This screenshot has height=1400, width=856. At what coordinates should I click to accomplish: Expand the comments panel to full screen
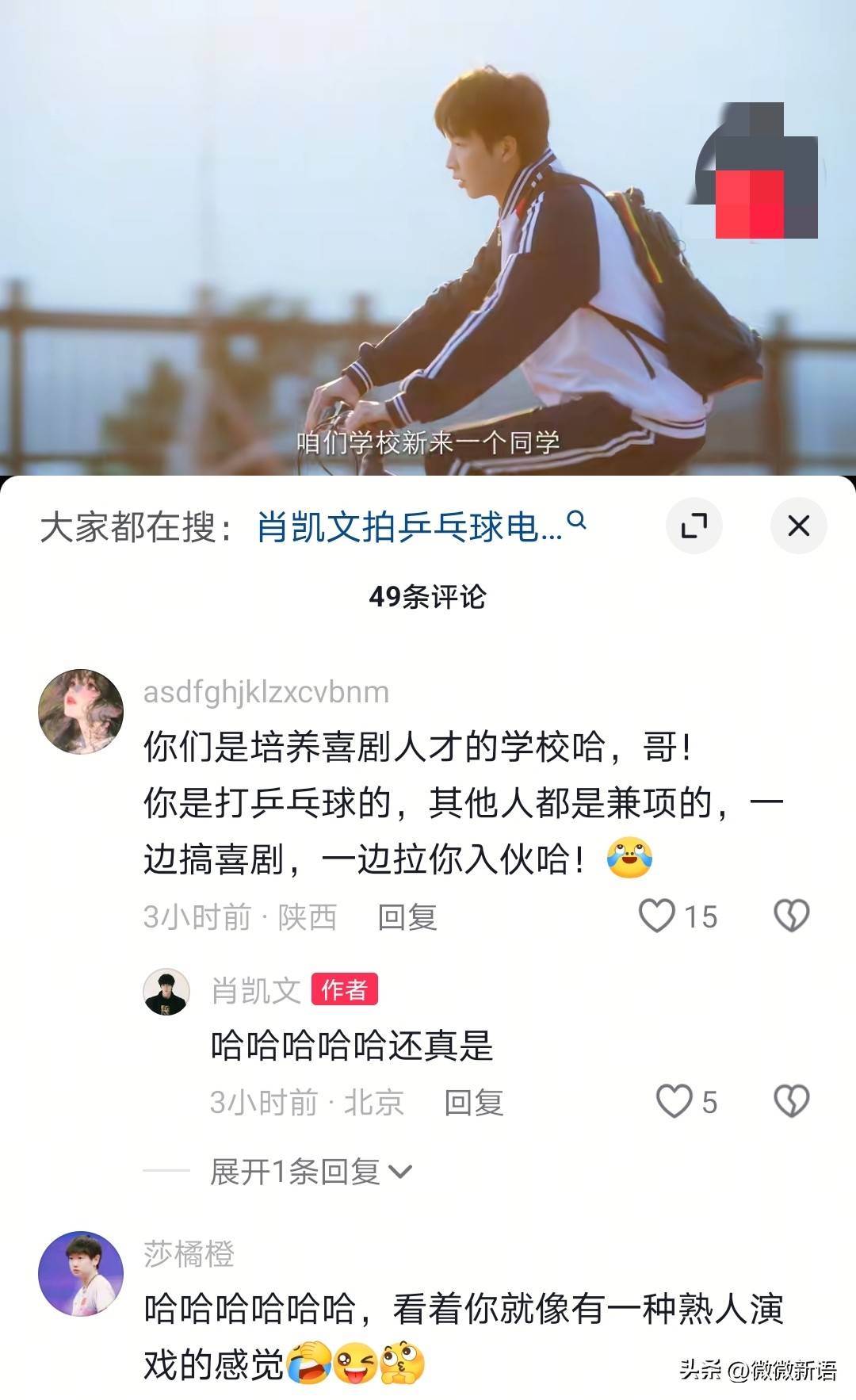pos(694,526)
